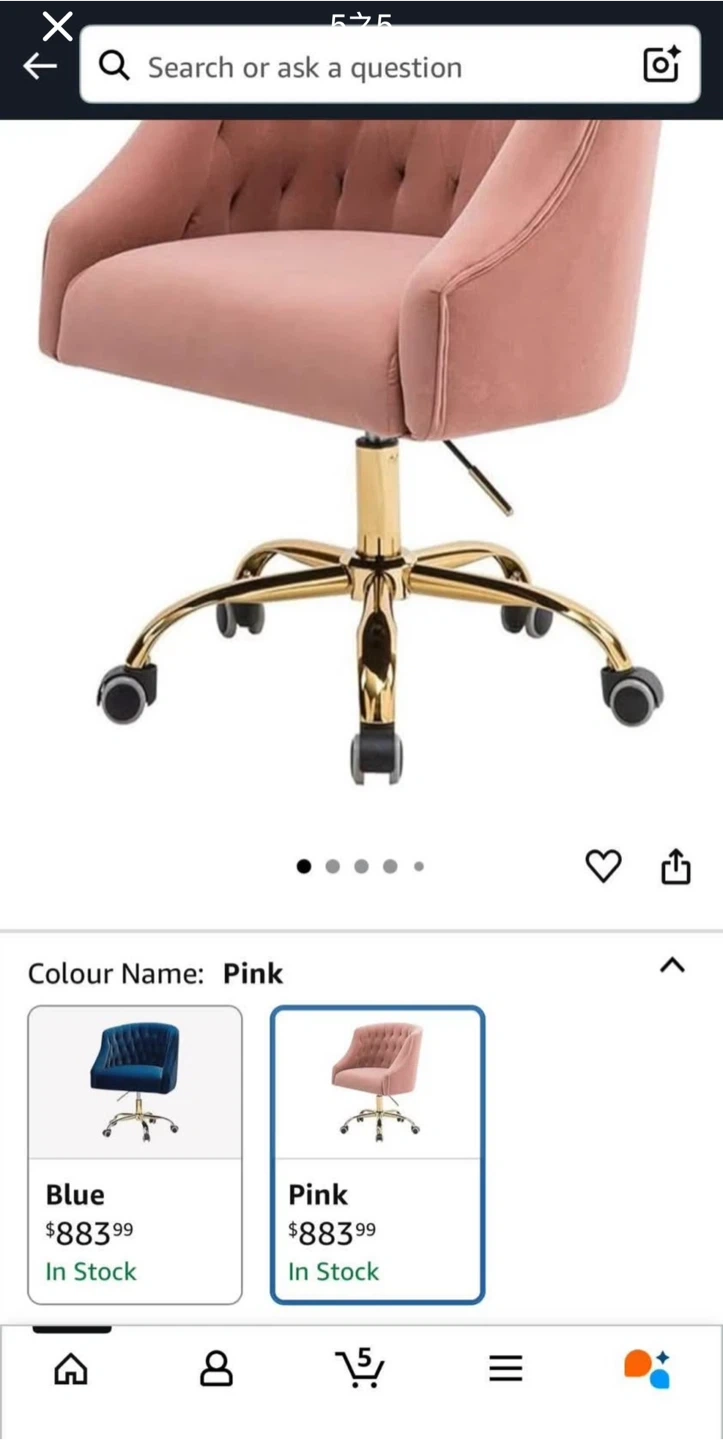This screenshot has width=723, height=1440.
Task: Share this product
Action: point(676,866)
